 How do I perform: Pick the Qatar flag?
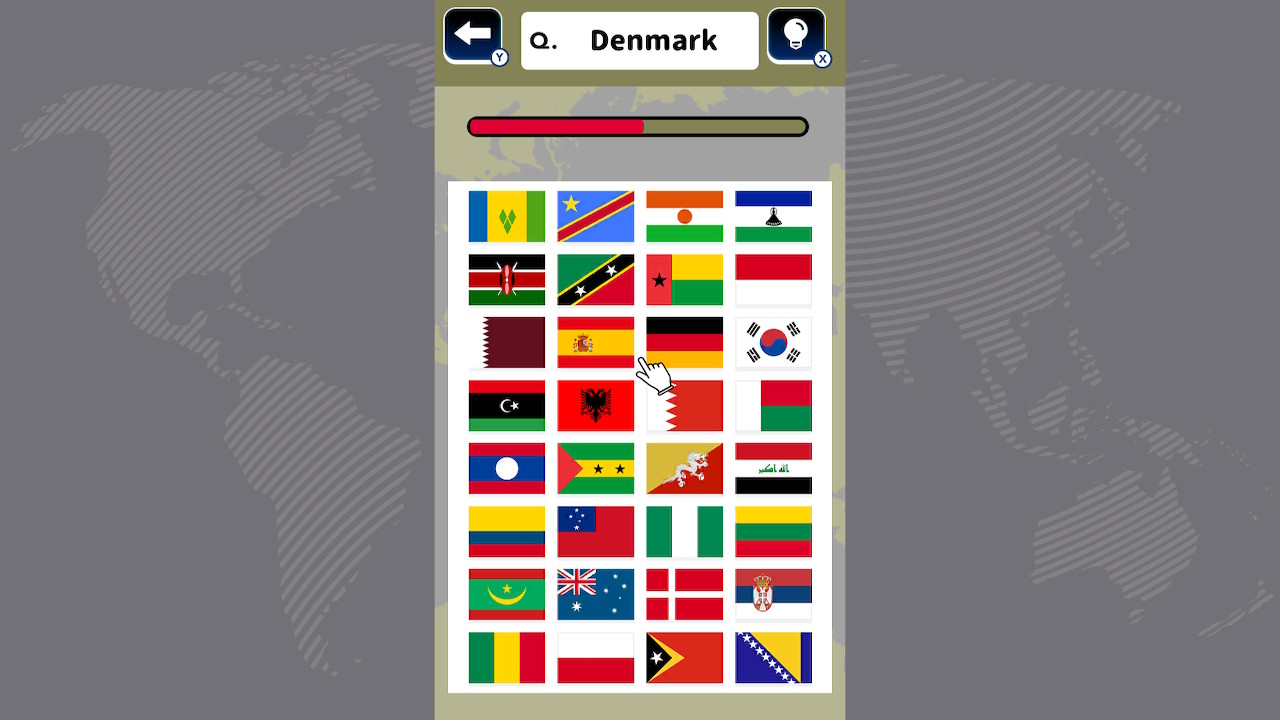[x=506, y=342]
